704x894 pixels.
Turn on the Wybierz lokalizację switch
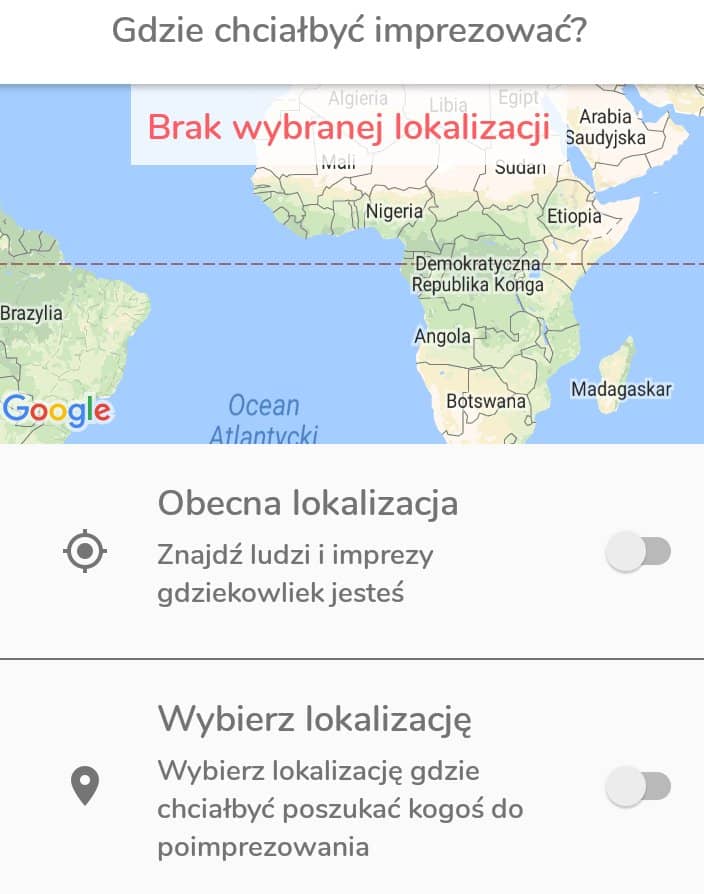638,787
